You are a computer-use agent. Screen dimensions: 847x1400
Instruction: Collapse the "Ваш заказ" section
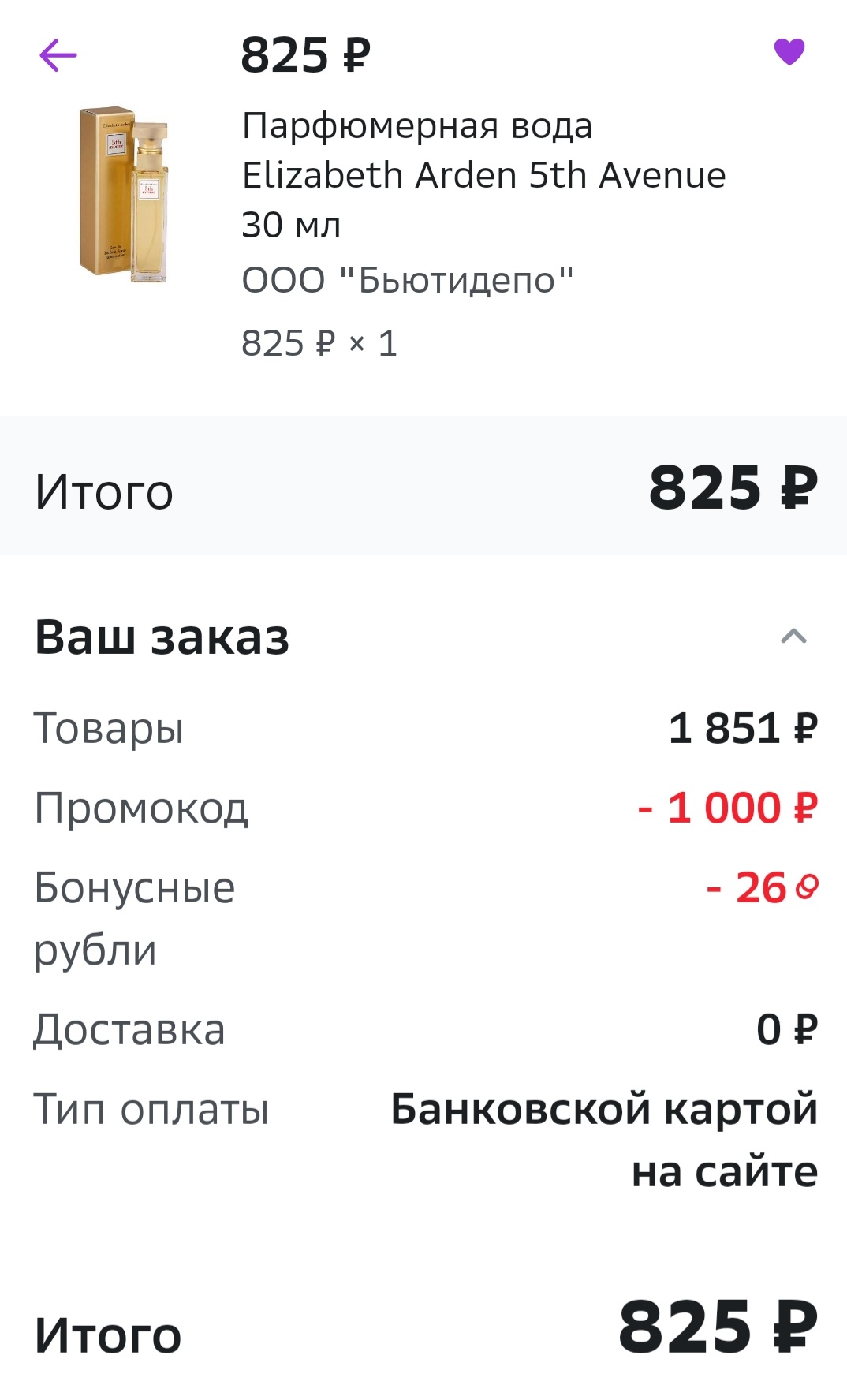pos(793,636)
